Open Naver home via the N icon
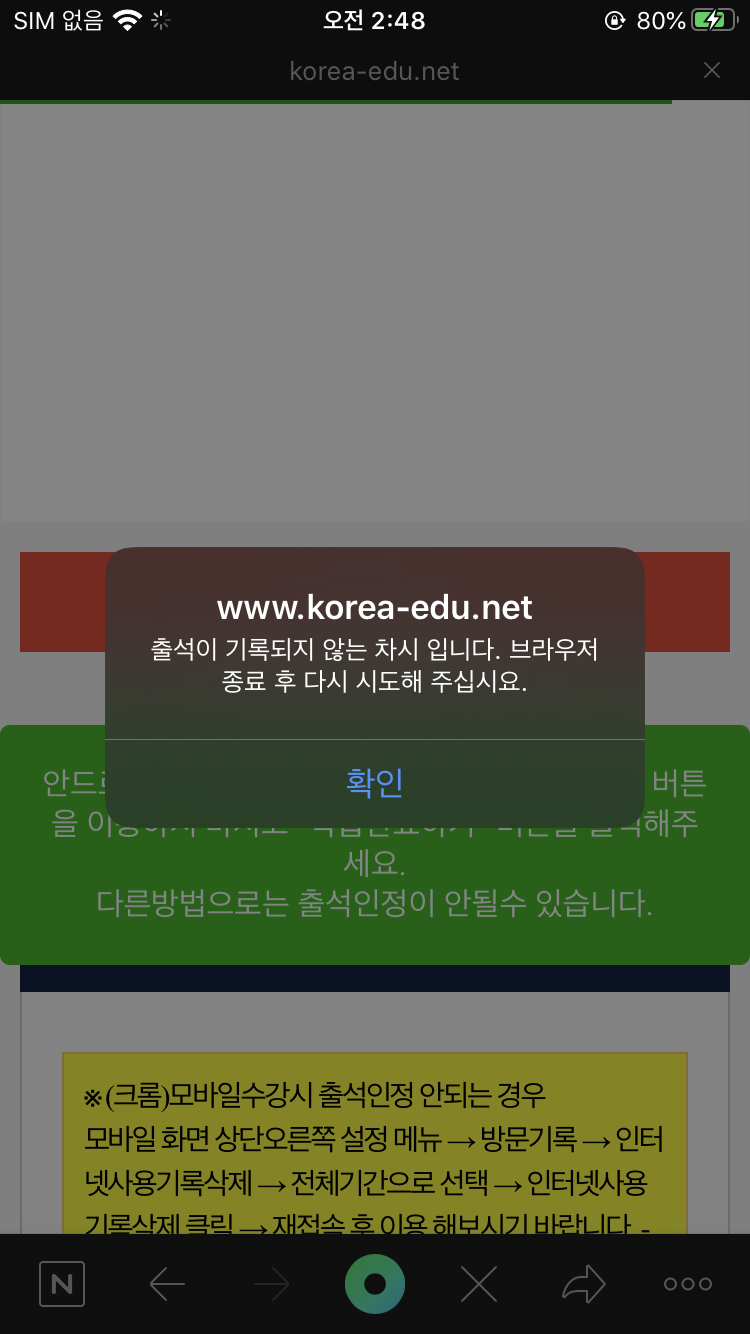Screen dimensions: 750x1334 [62, 1284]
